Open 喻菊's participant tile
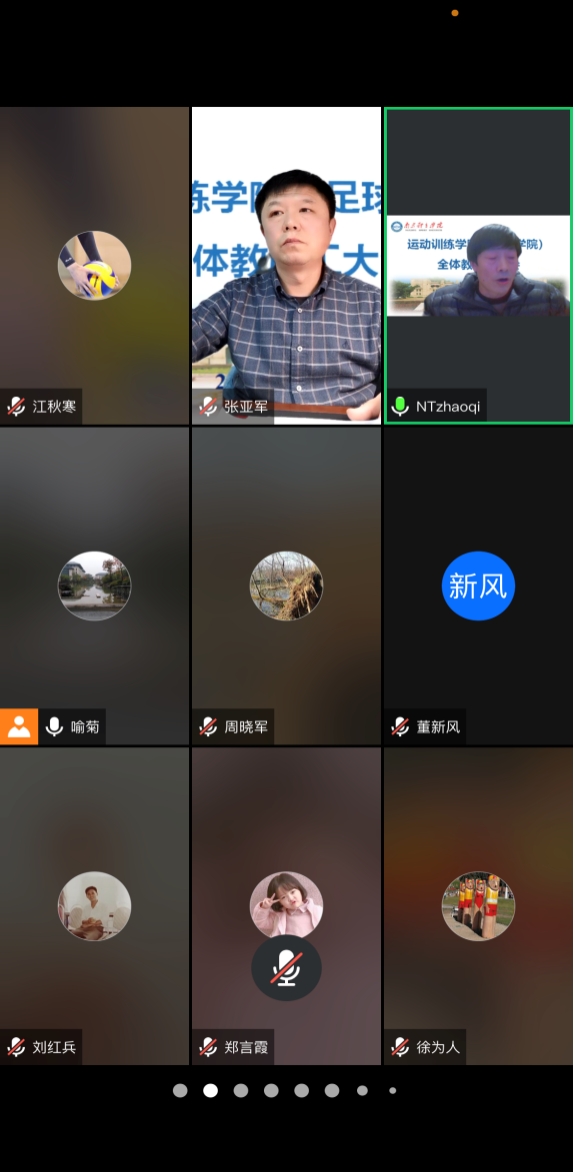 tap(94, 586)
